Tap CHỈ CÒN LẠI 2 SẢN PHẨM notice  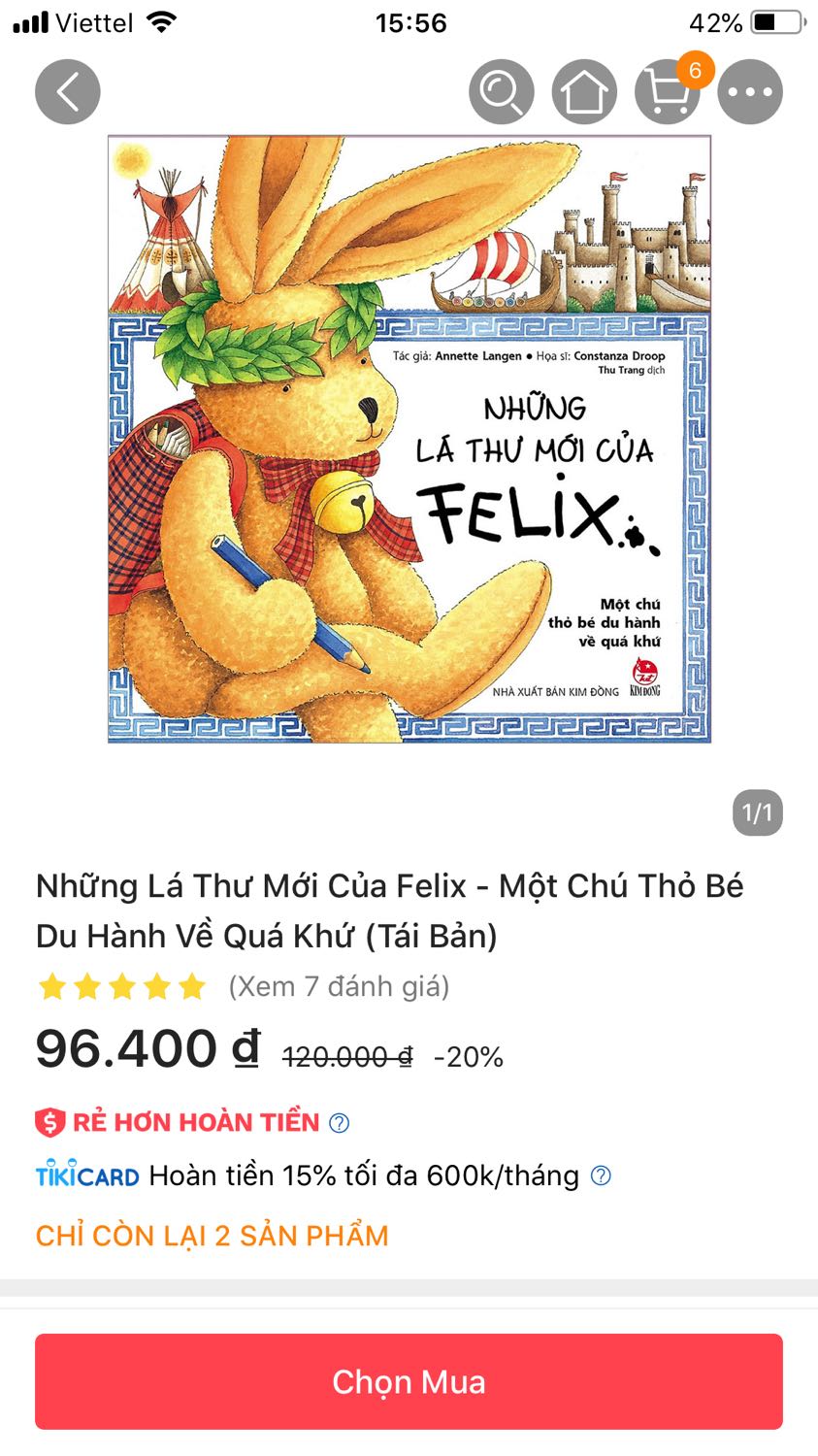point(212,1234)
